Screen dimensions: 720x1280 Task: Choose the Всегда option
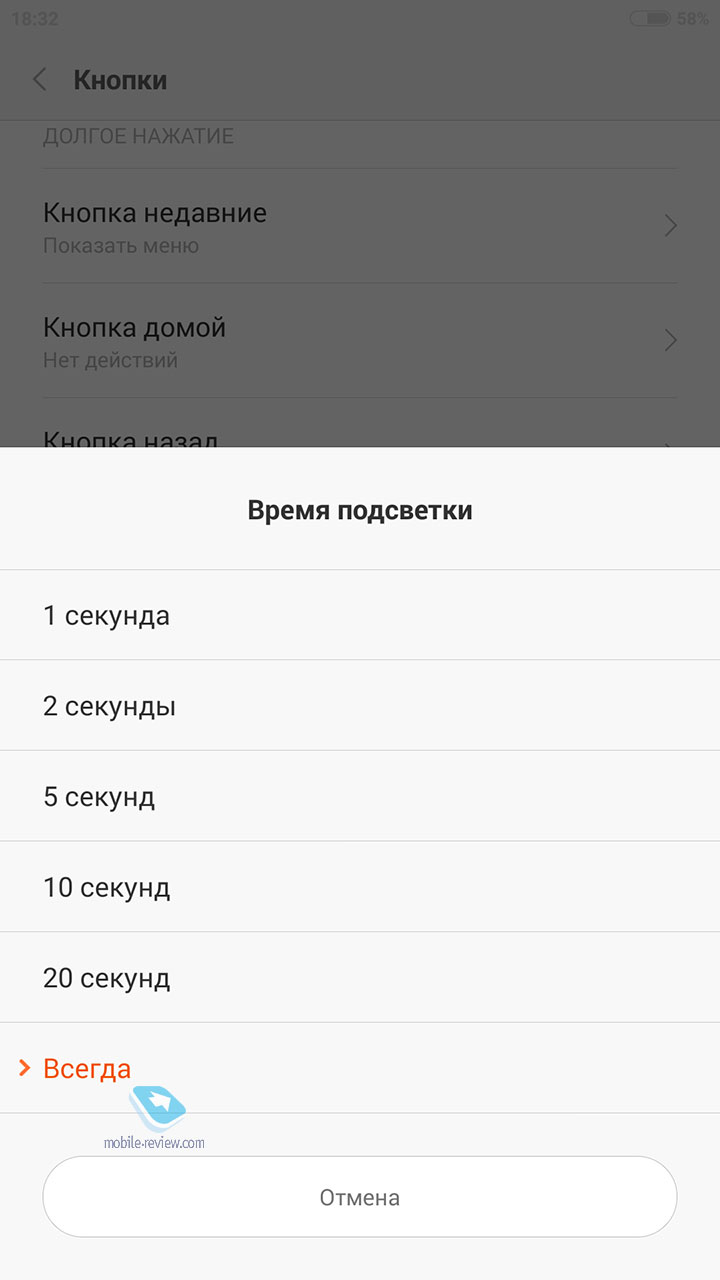pos(360,1068)
